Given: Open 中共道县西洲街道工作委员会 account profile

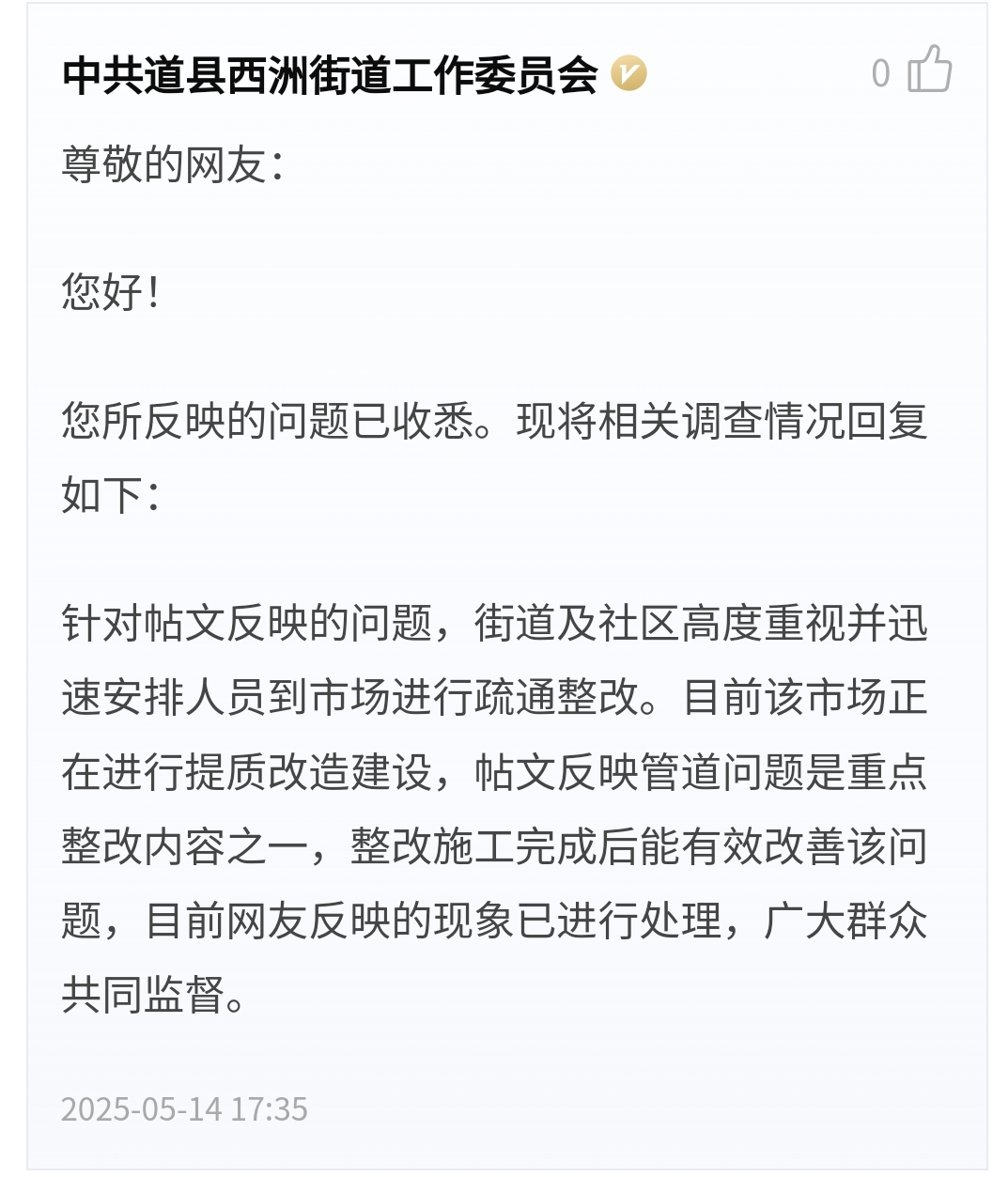Looking at the screenshot, I should click(330, 75).
